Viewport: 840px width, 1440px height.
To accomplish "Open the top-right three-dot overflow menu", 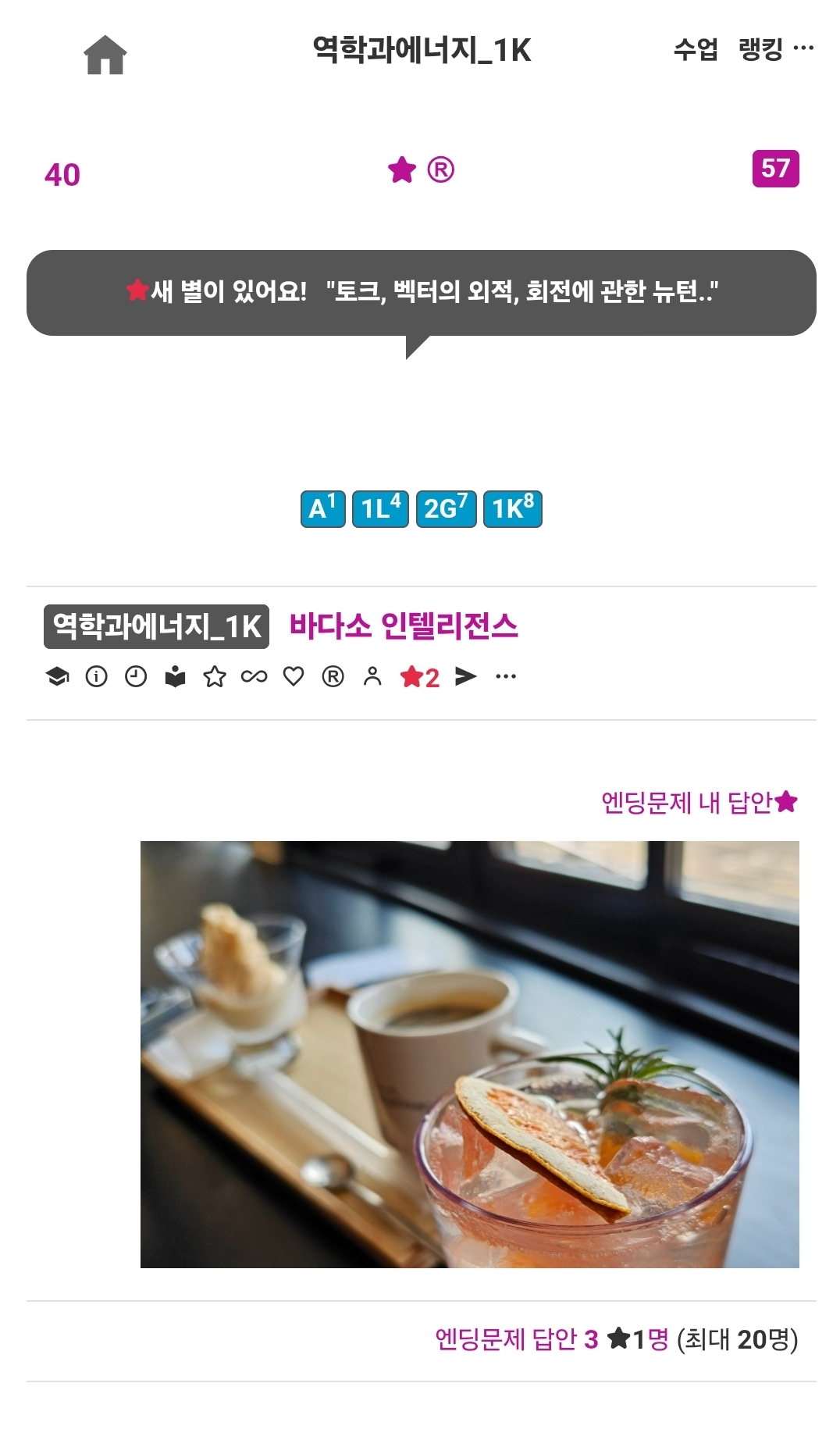I will pos(803,48).
